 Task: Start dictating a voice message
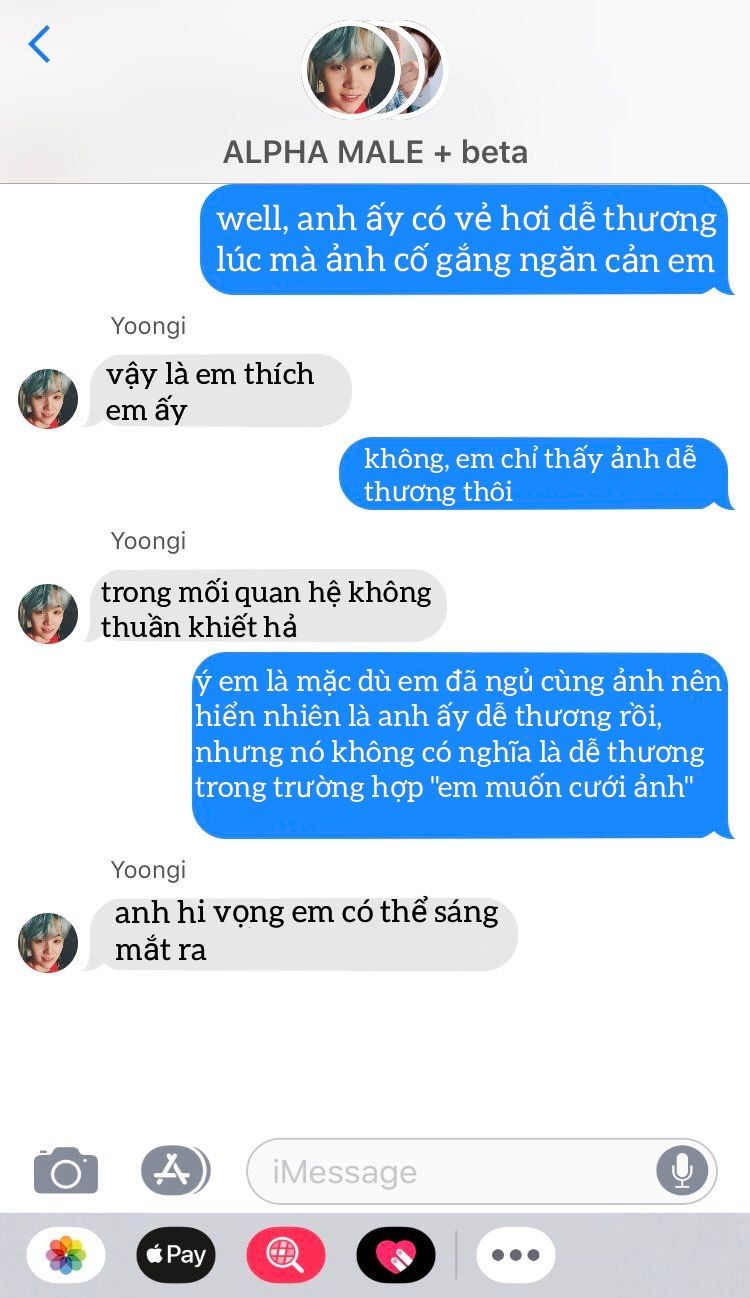(x=682, y=1171)
